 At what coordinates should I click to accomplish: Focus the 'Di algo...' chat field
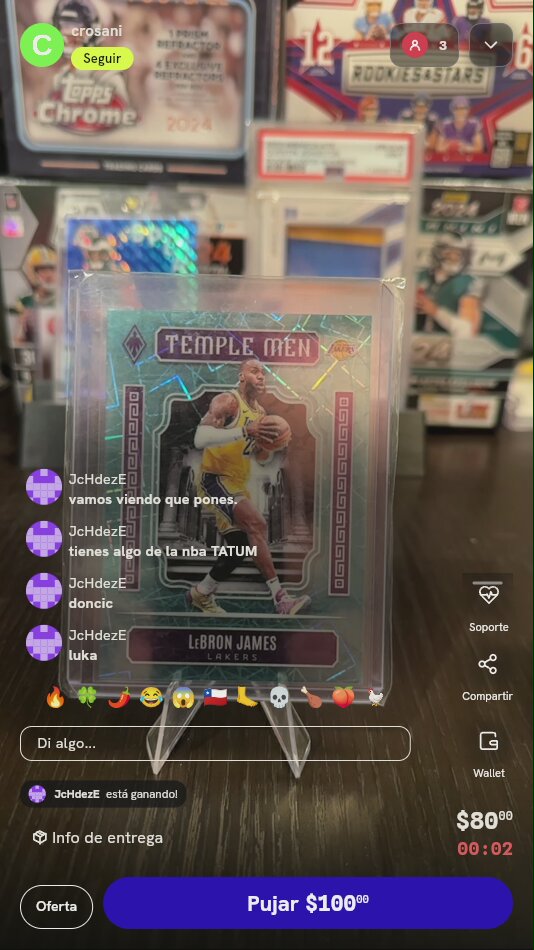(215, 743)
